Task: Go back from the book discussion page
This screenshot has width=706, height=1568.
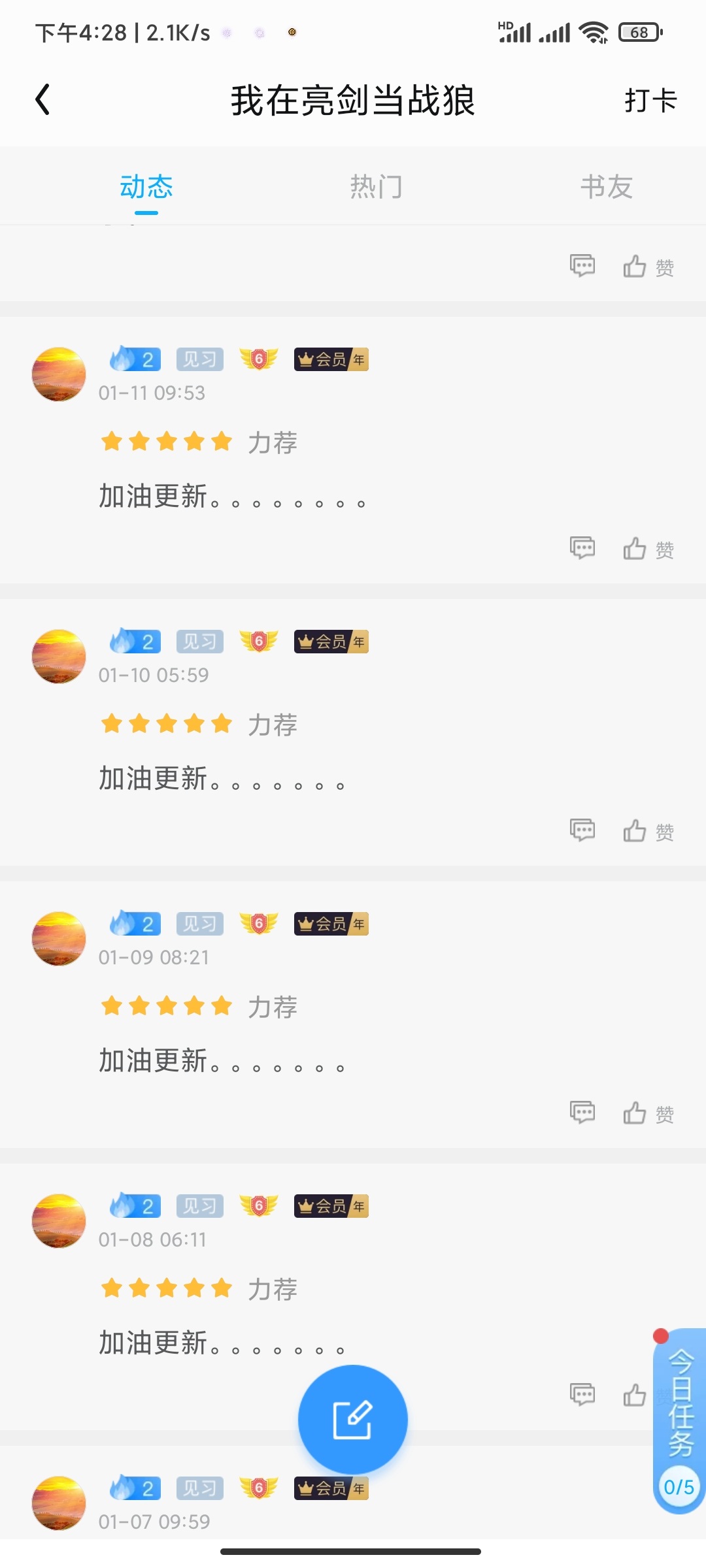Action: point(43,100)
